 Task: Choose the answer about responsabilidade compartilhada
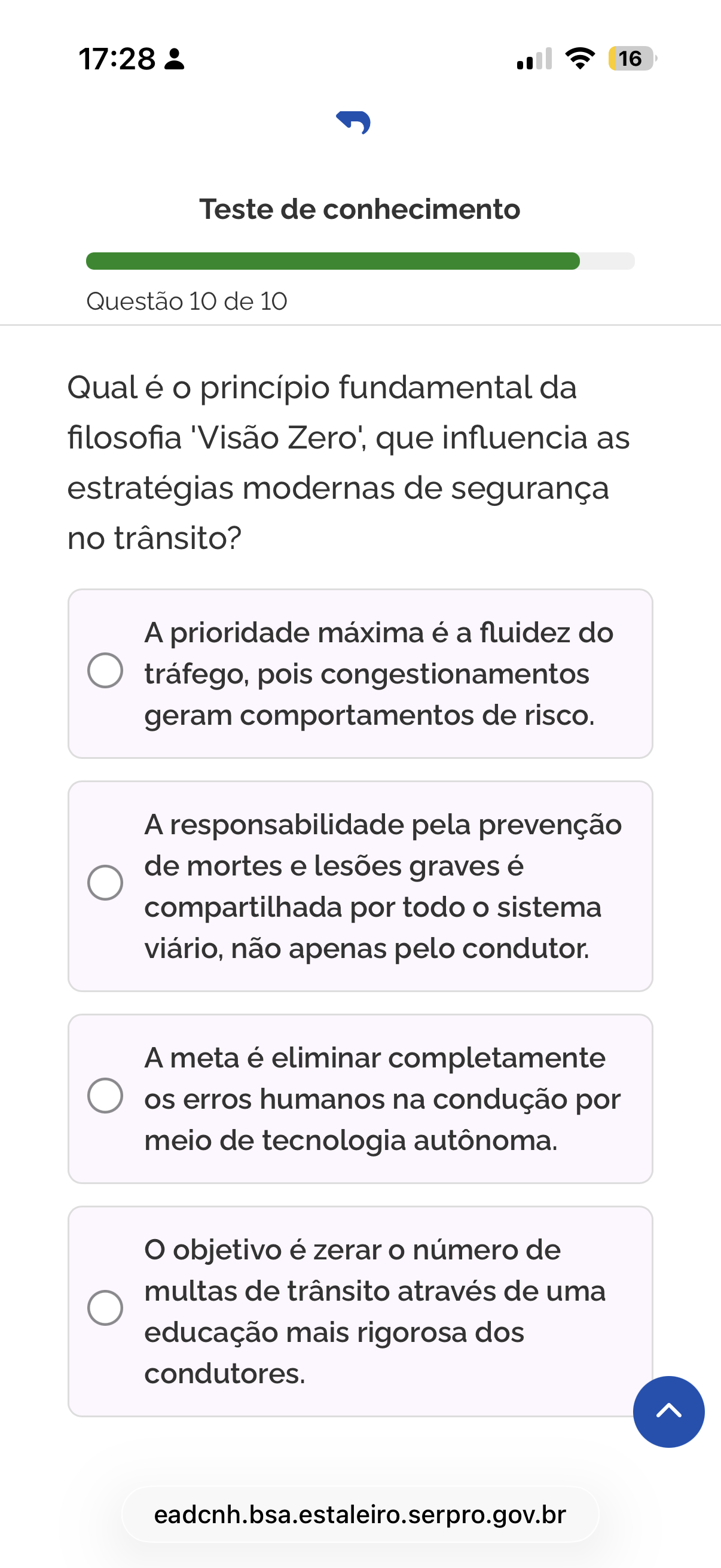[x=105, y=883]
